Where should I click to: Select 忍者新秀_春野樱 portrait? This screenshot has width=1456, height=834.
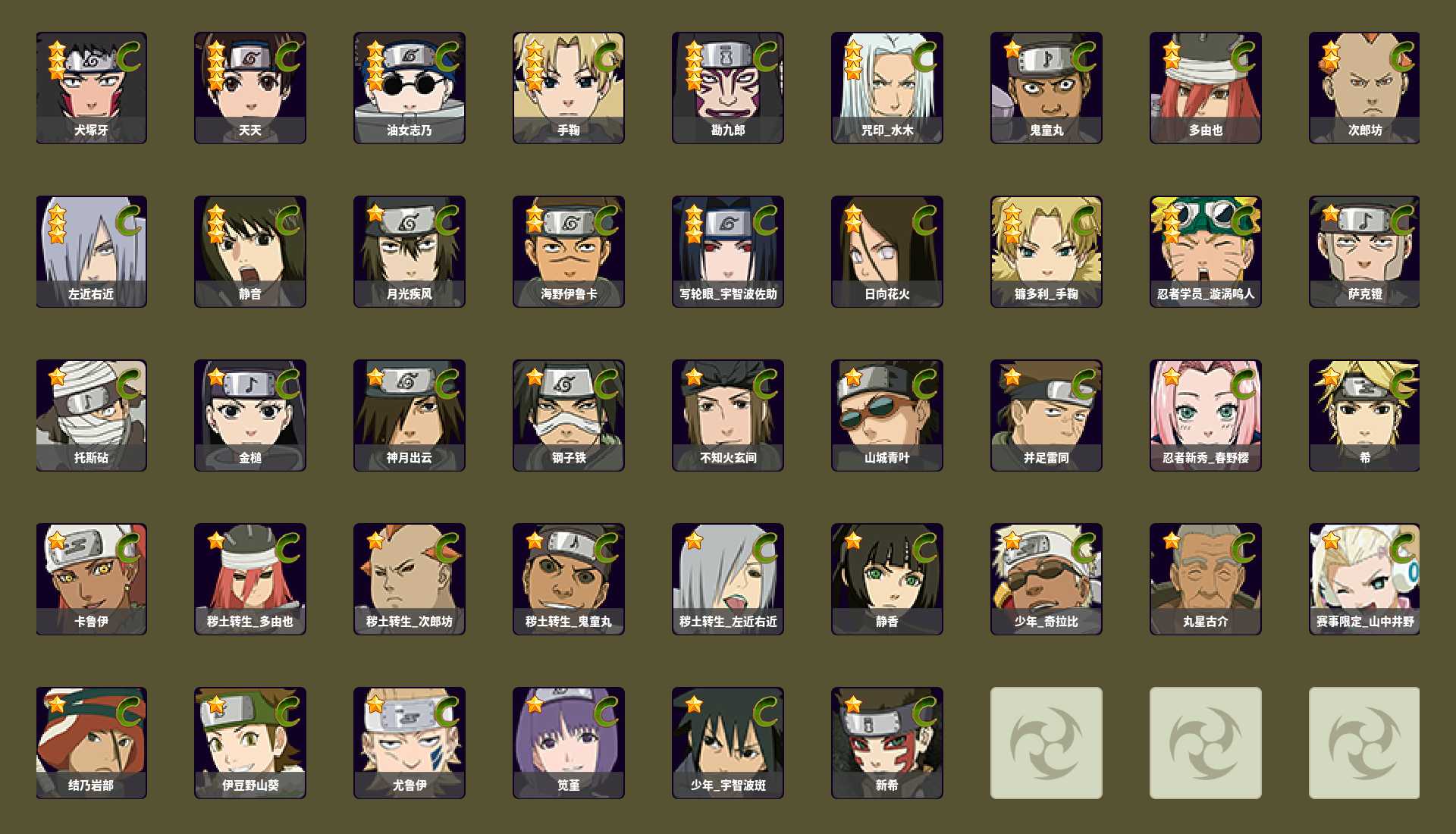[1206, 415]
